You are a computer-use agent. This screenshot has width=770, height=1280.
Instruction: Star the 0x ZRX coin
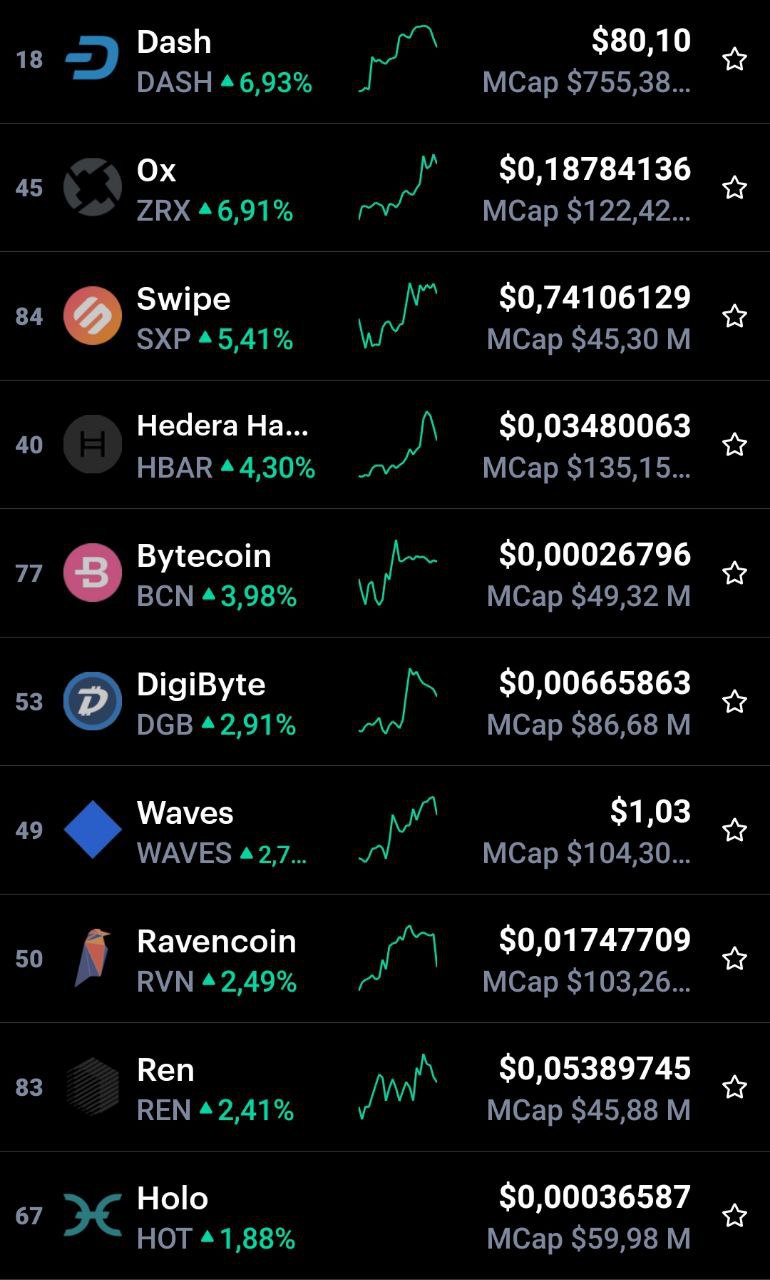pos(734,187)
